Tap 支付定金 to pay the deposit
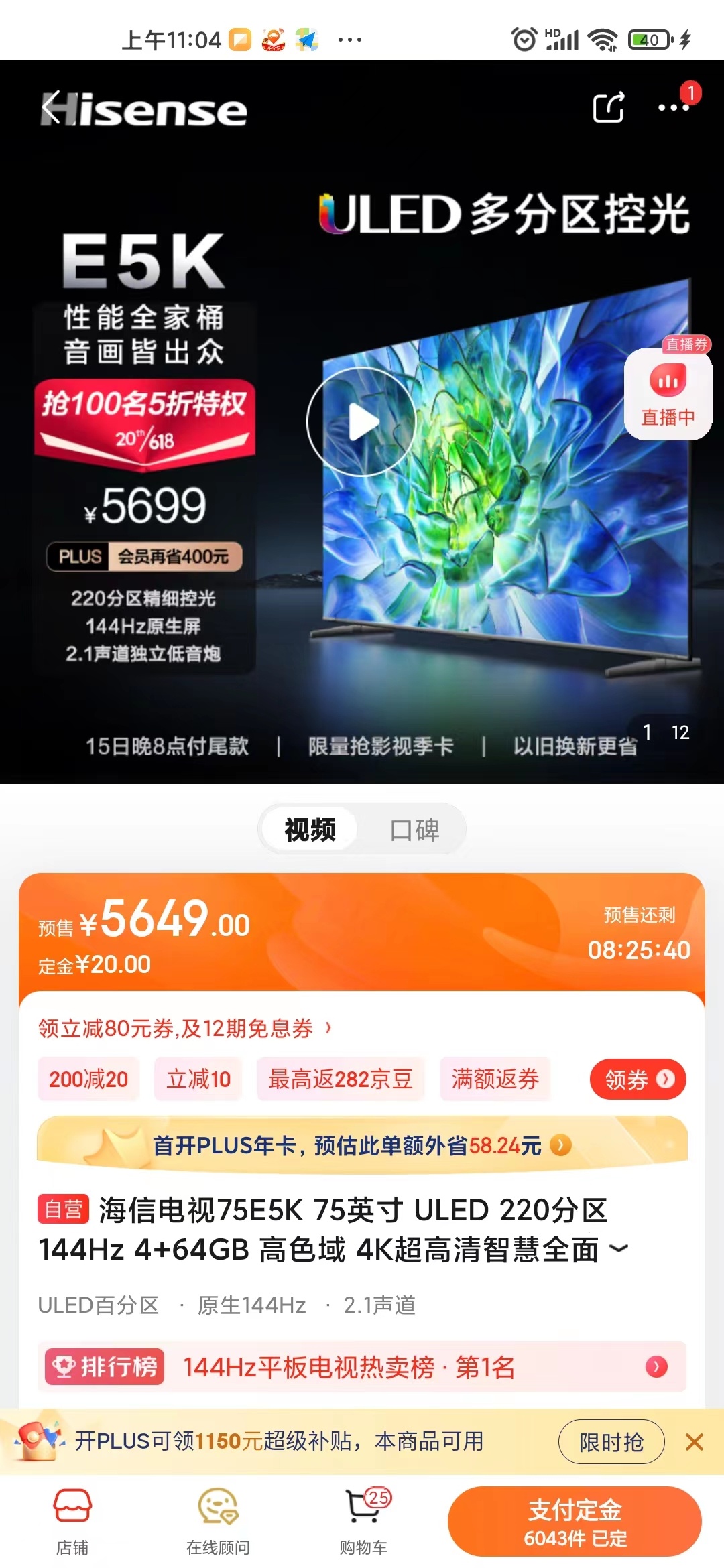724x1568 pixels. [x=575, y=1521]
